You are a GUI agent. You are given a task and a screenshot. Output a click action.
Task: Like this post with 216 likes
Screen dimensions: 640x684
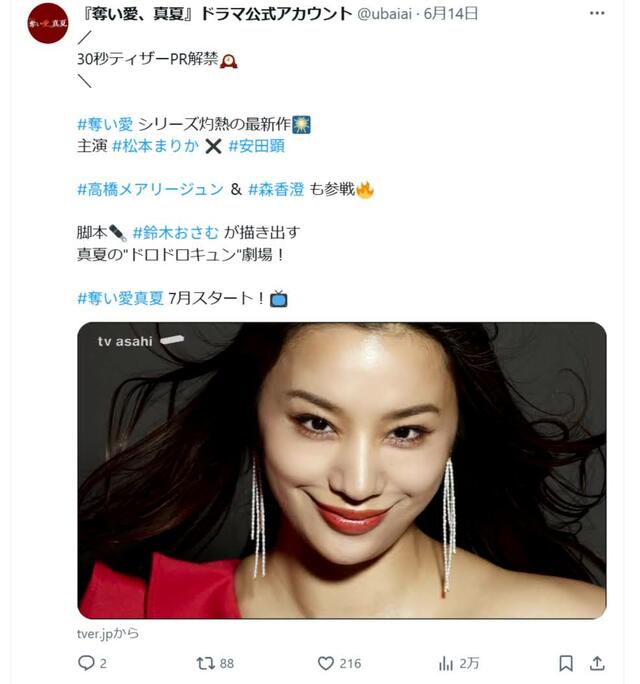pos(326,663)
